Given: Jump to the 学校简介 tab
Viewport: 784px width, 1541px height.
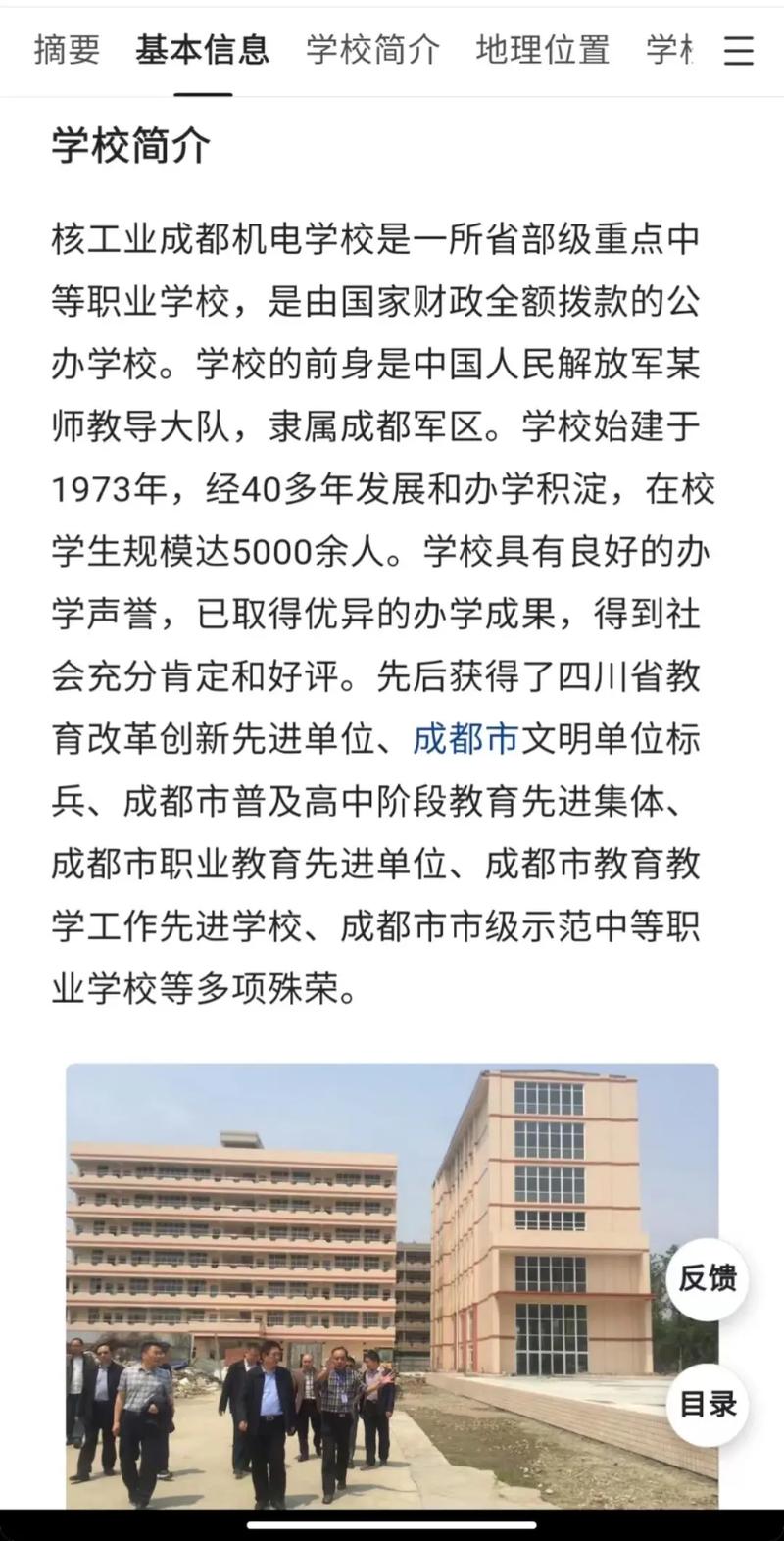Looking at the screenshot, I should 372,49.
